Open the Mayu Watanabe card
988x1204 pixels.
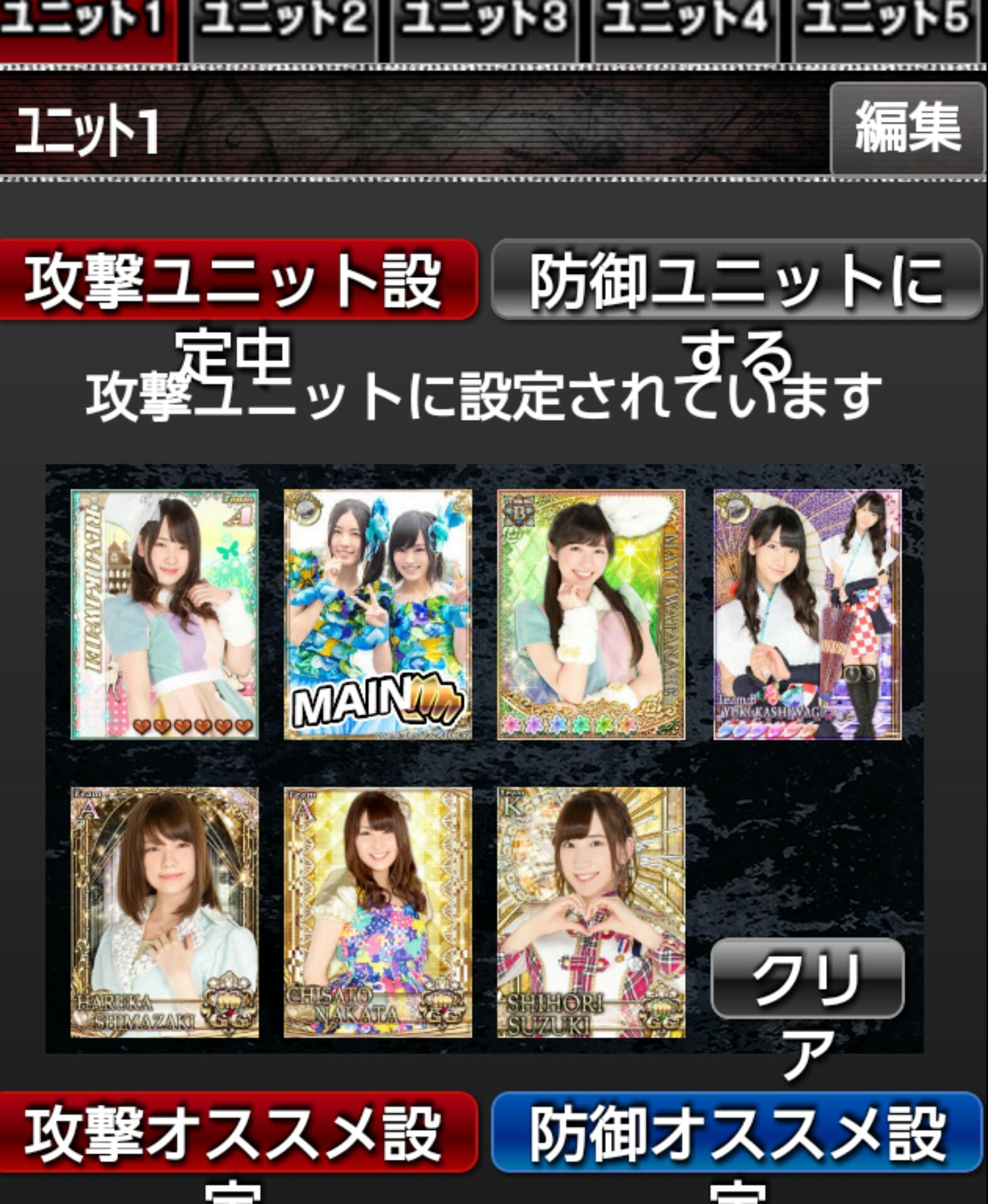[x=591, y=615]
